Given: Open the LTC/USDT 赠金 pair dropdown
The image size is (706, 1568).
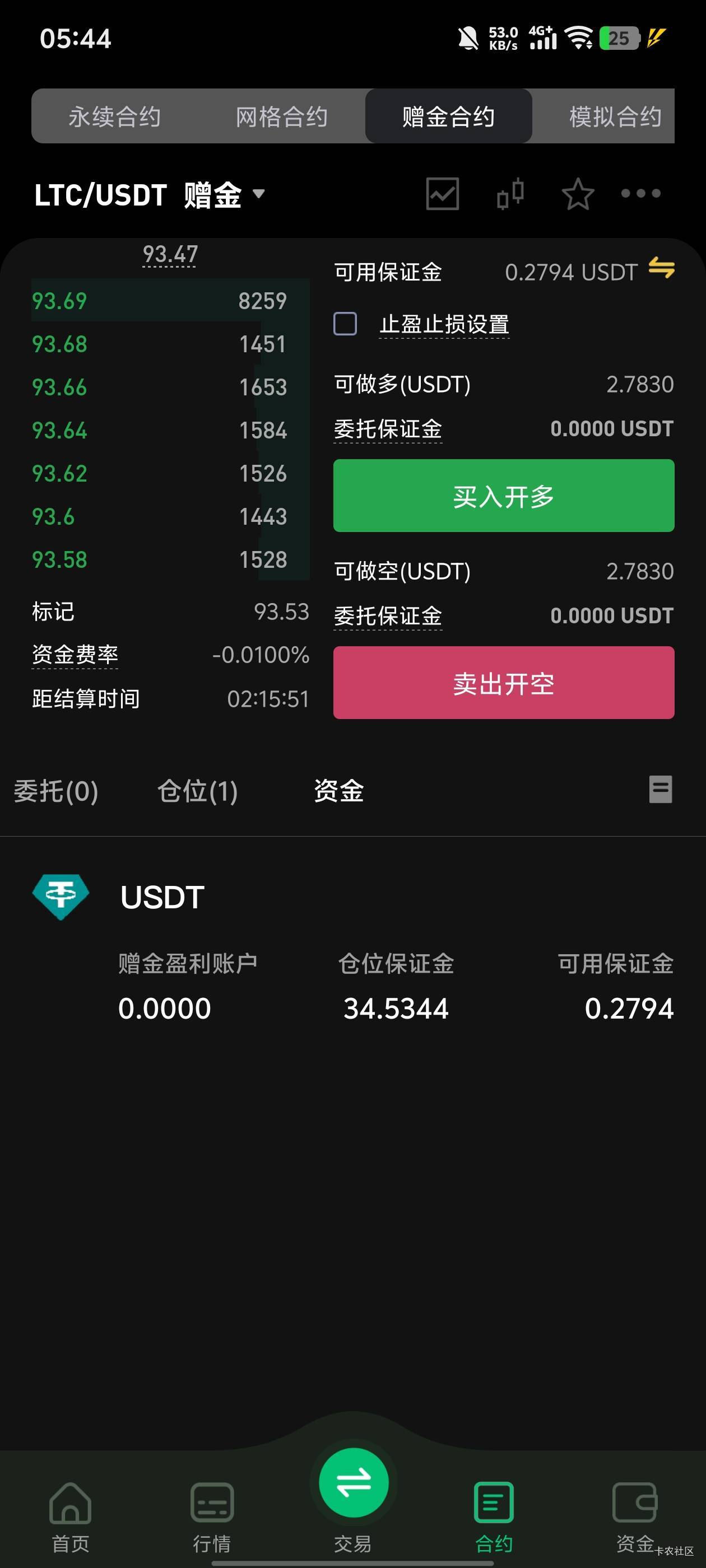Looking at the screenshot, I should (x=149, y=195).
